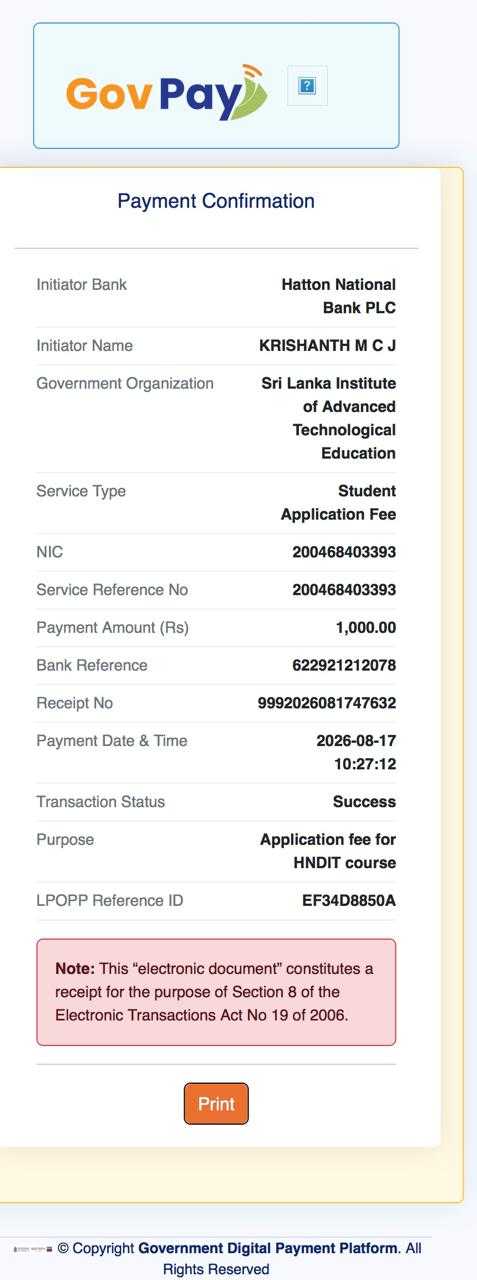Tap the Print button
477x1280 pixels.
[x=216, y=1104]
